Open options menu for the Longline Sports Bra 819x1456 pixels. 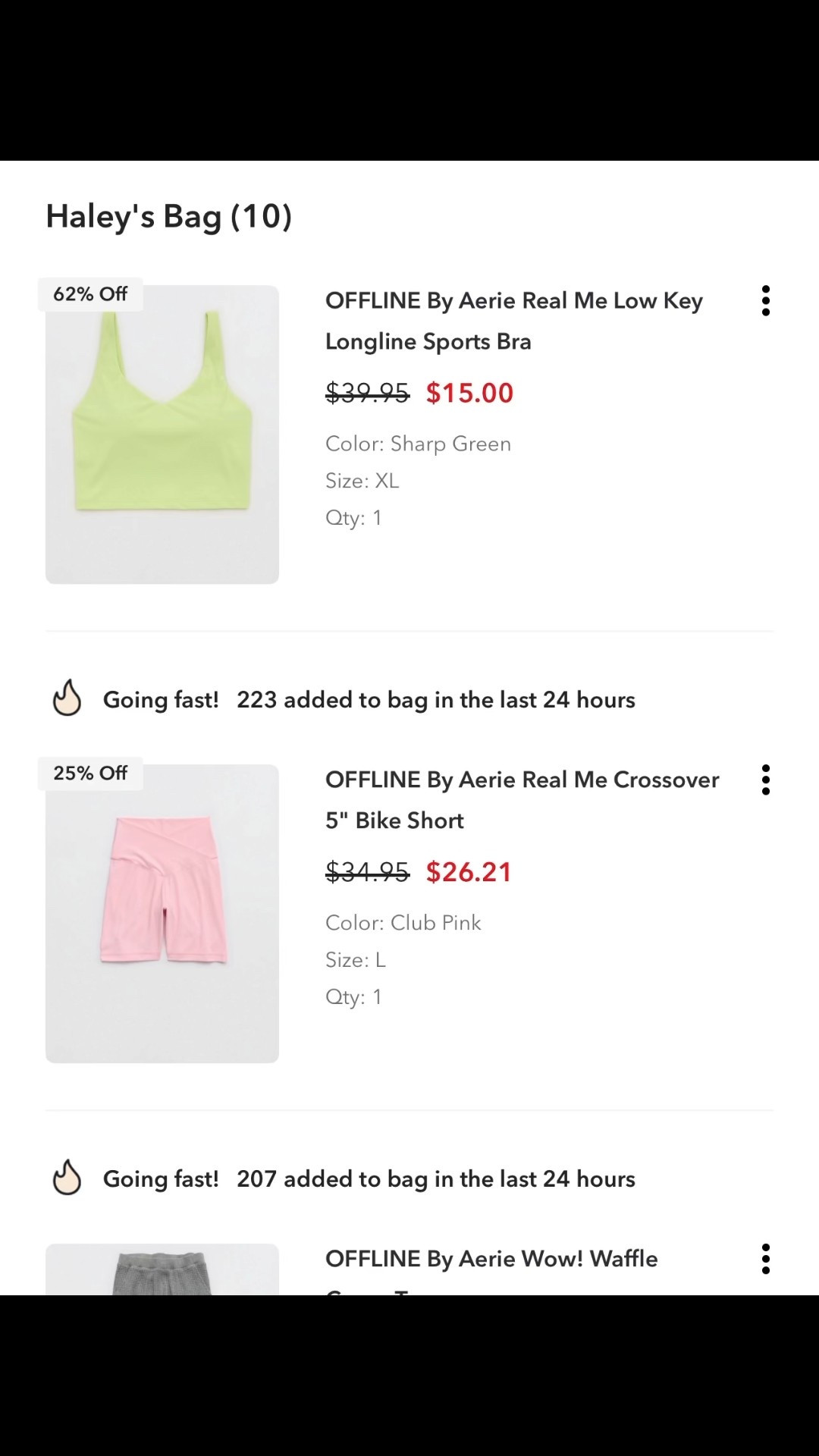click(x=766, y=300)
